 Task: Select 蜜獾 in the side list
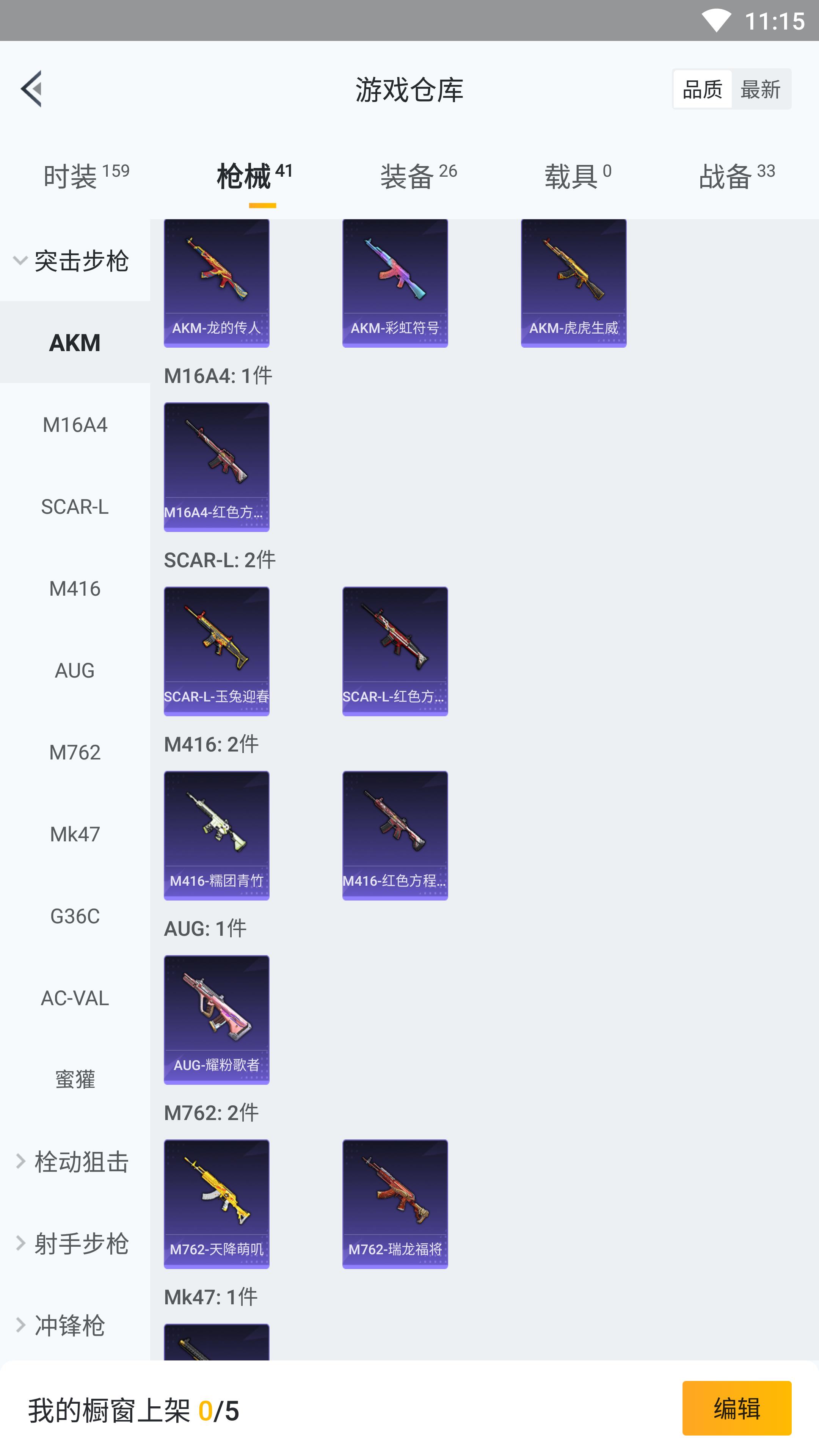pos(75,1079)
